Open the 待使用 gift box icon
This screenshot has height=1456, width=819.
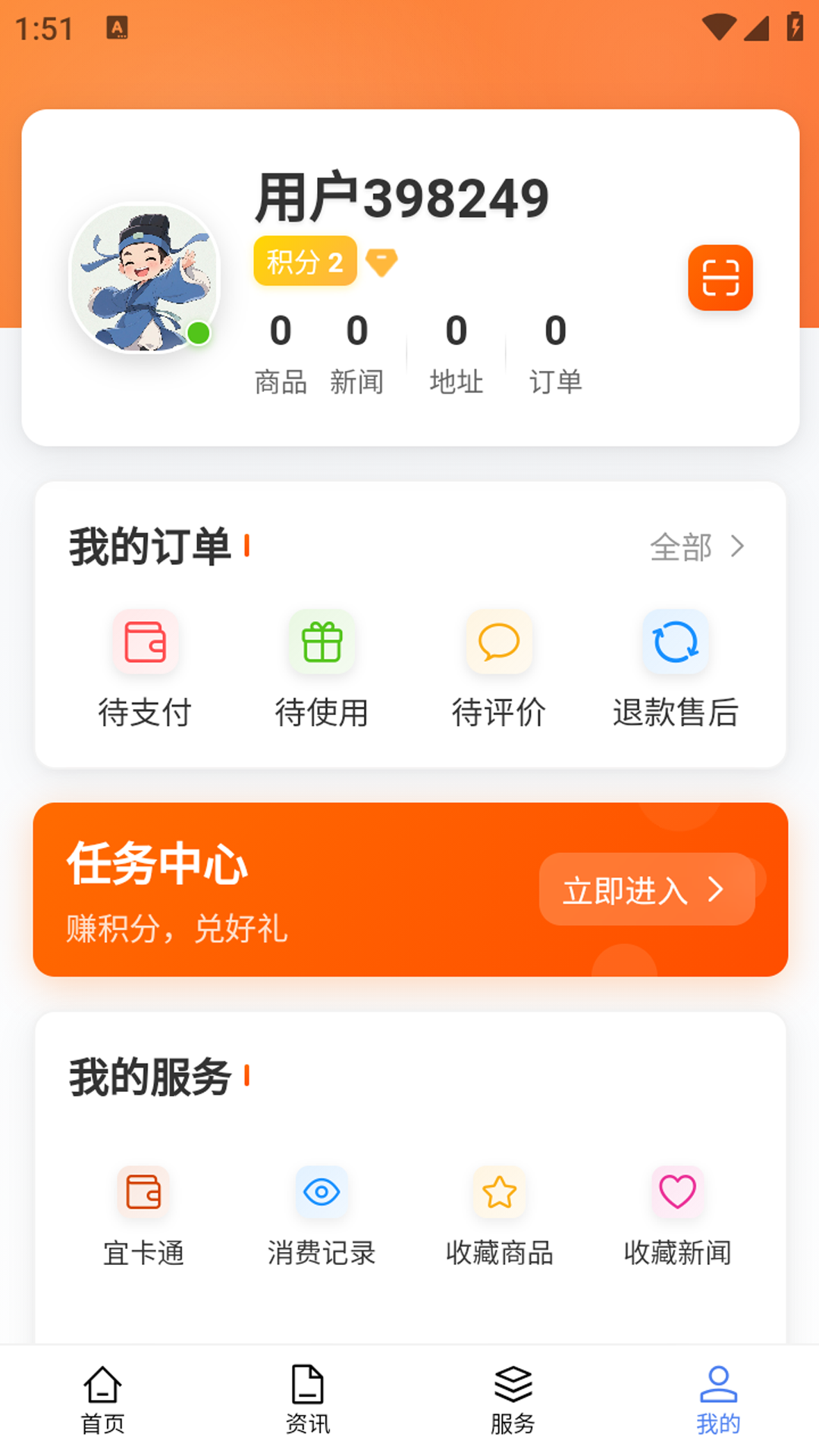pos(322,642)
